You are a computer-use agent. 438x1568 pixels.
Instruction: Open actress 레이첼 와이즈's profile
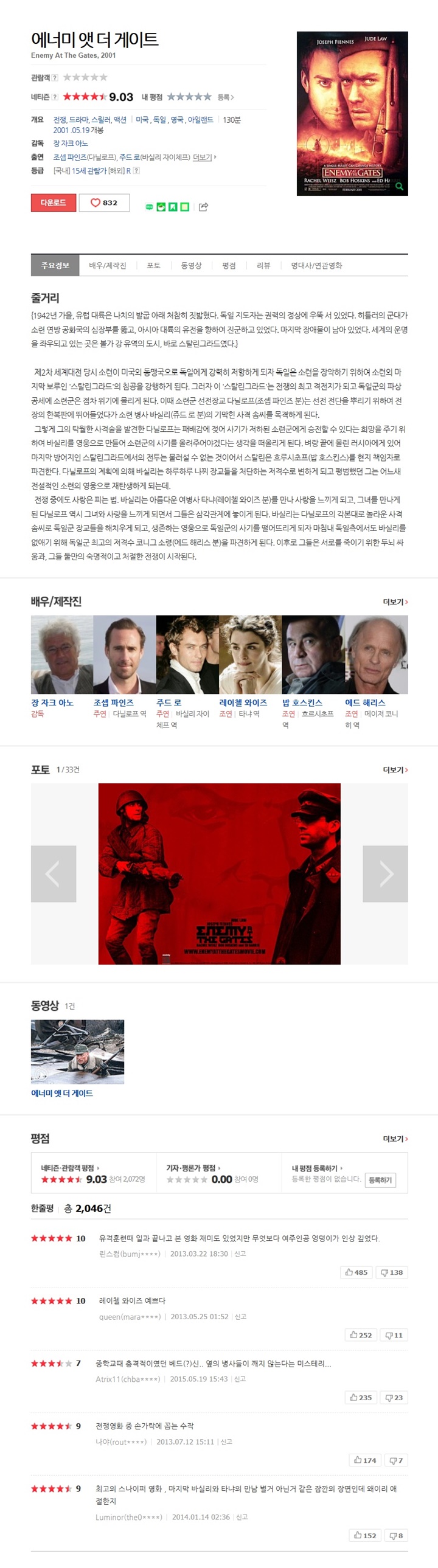(243, 702)
